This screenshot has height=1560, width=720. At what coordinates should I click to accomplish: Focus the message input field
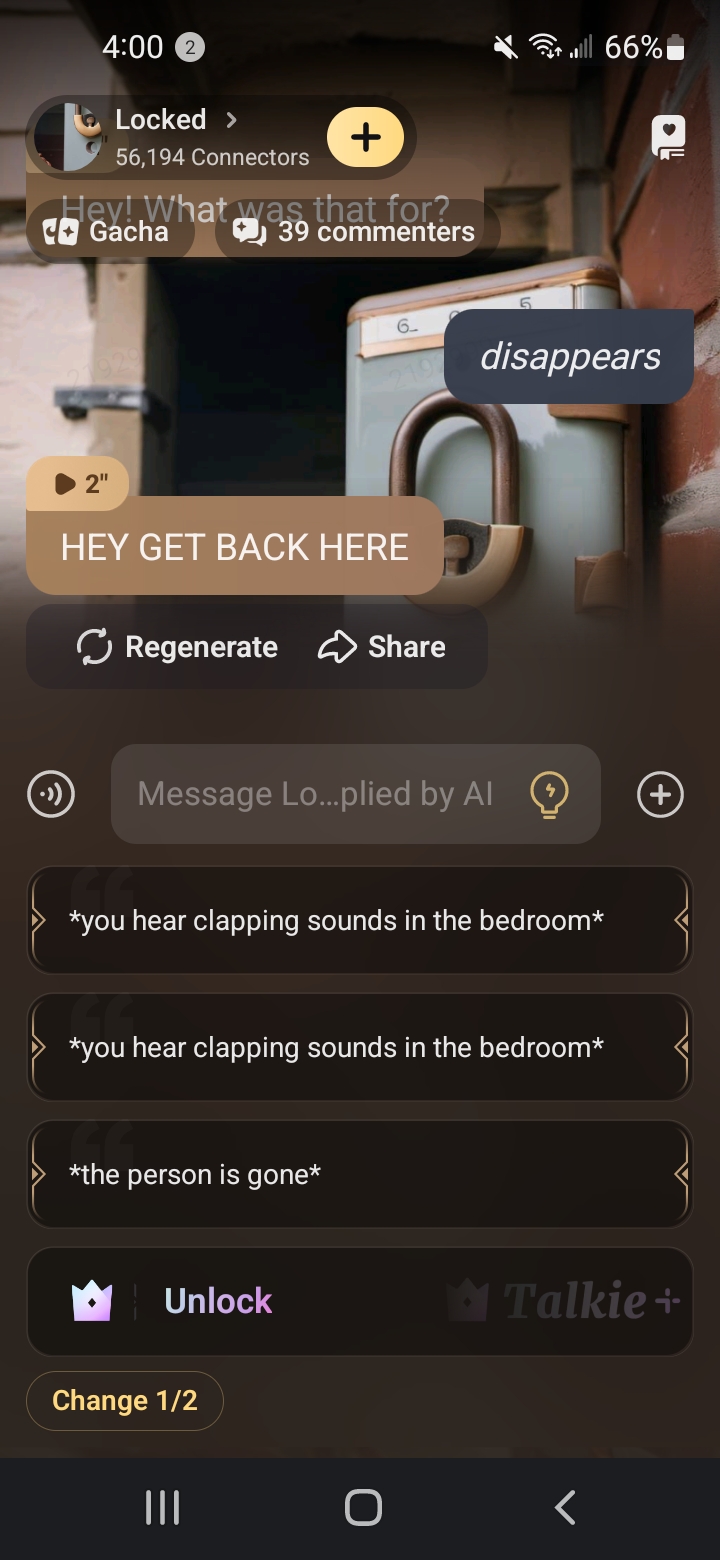pos(315,794)
